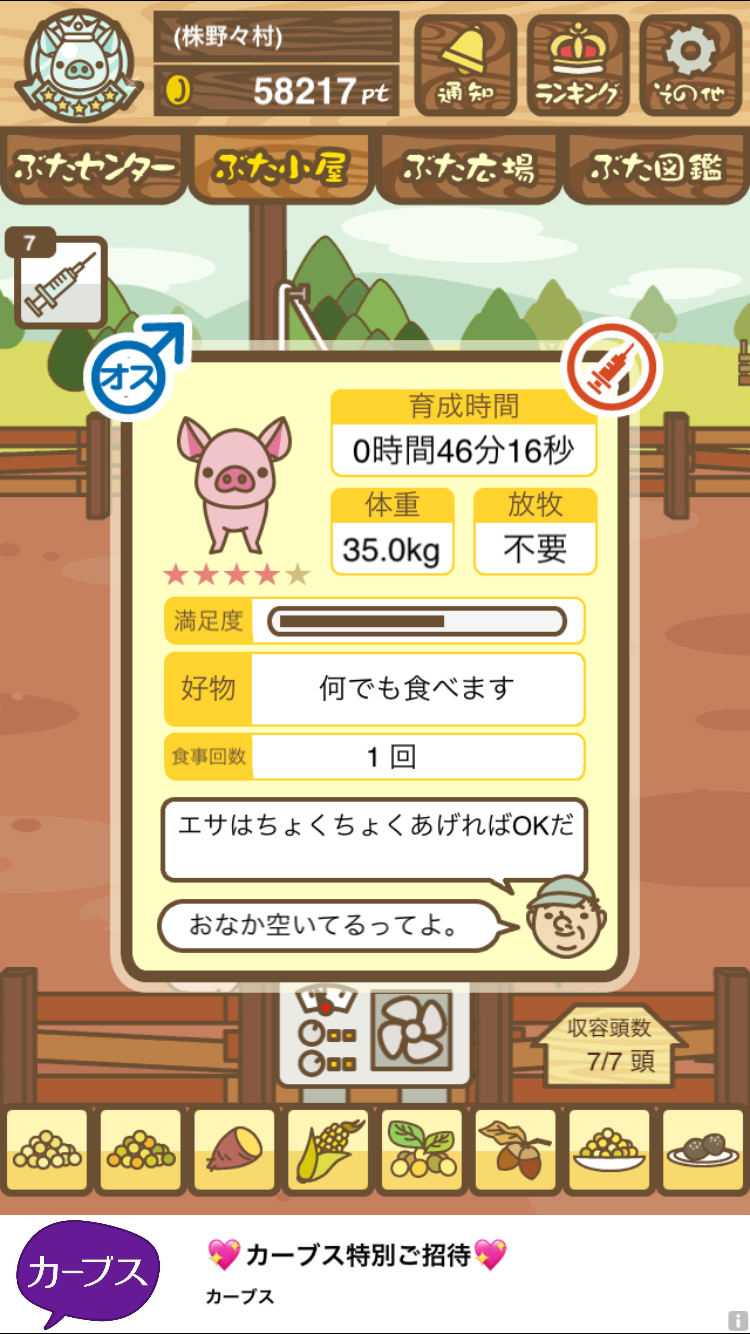Tap the ad info icon
This screenshot has width=750, height=1334.
coord(737,1321)
